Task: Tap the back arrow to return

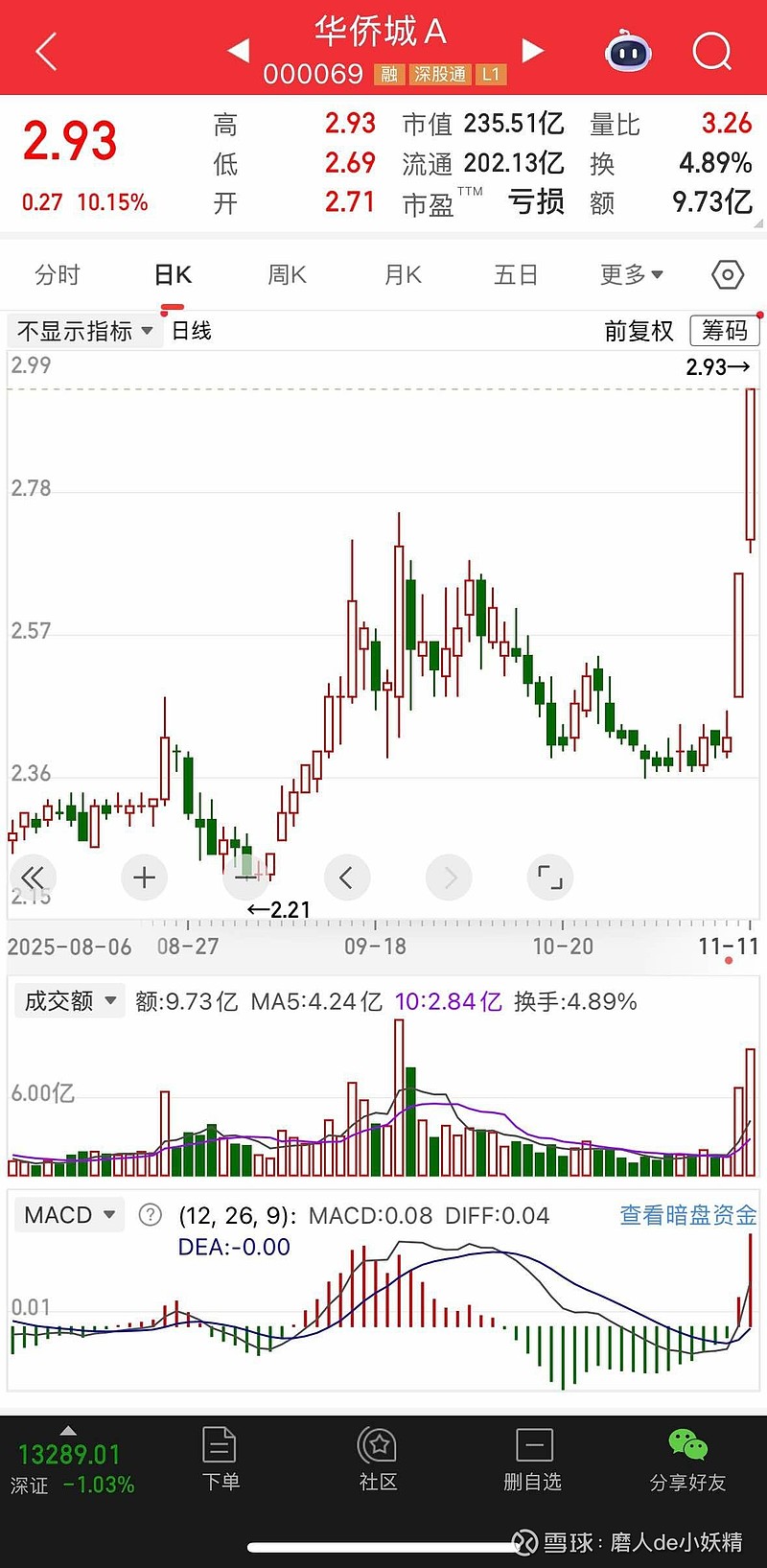Action: pyautogui.click(x=46, y=52)
